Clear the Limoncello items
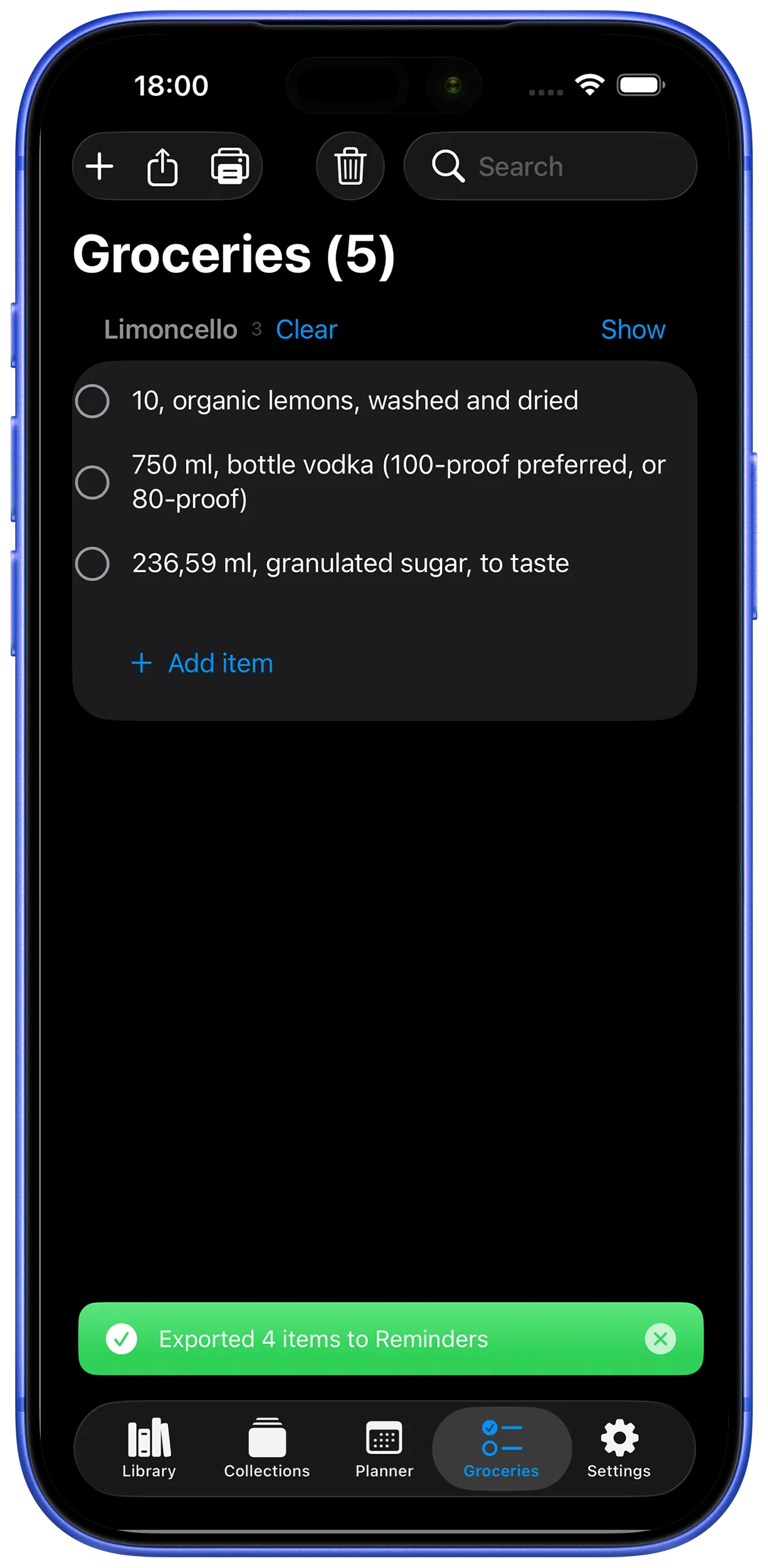This screenshot has width=768, height=1568. coord(305,329)
